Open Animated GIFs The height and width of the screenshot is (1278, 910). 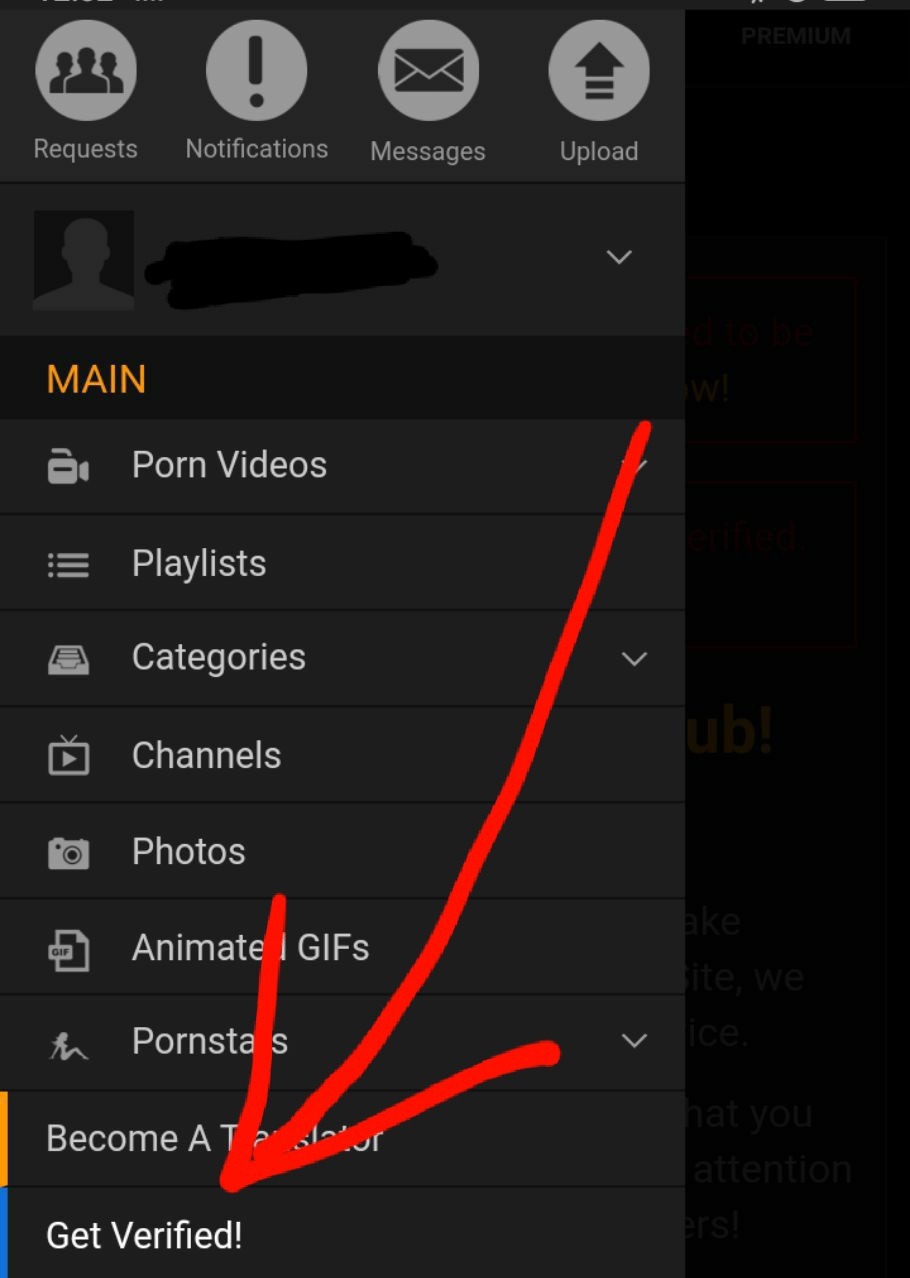click(x=250, y=947)
